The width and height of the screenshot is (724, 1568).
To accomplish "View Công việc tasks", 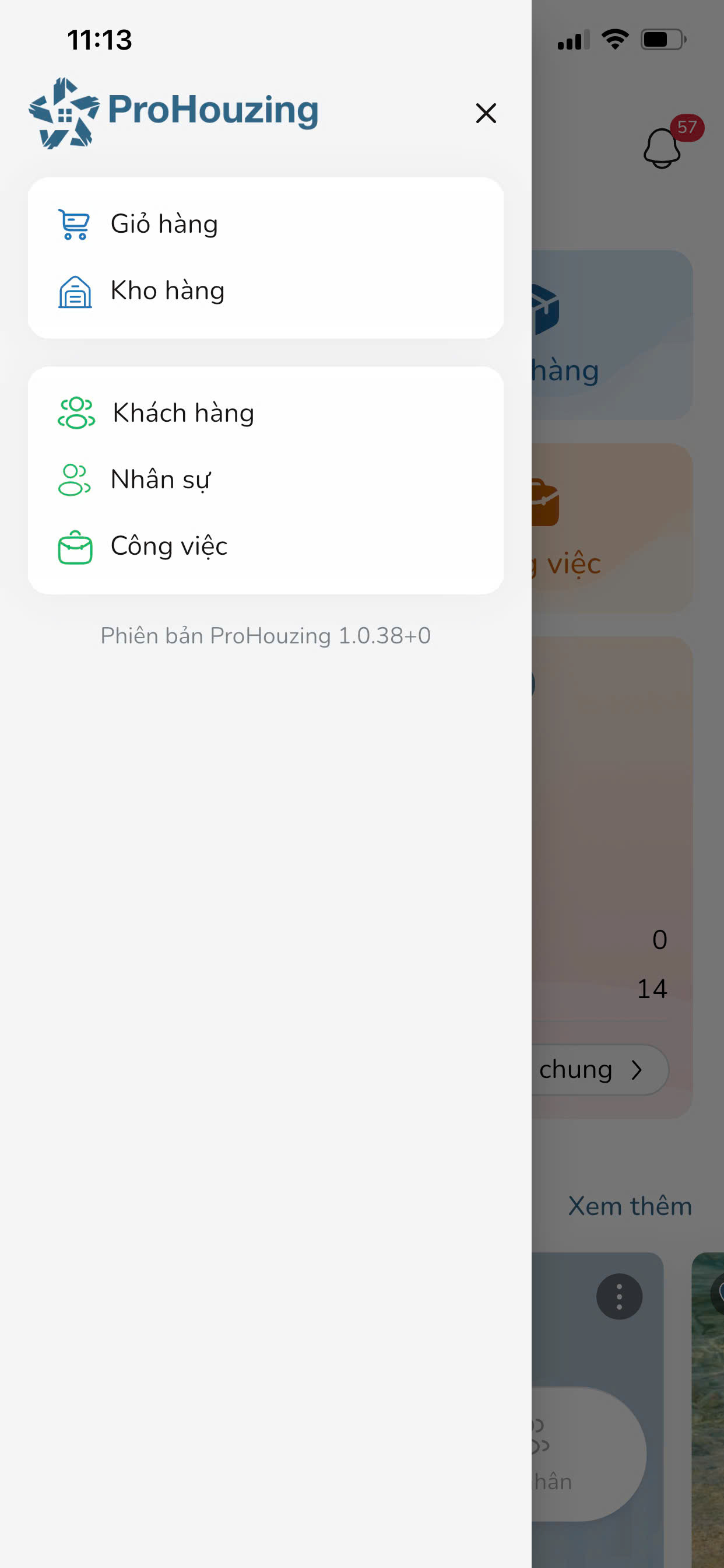I will [x=168, y=546].
